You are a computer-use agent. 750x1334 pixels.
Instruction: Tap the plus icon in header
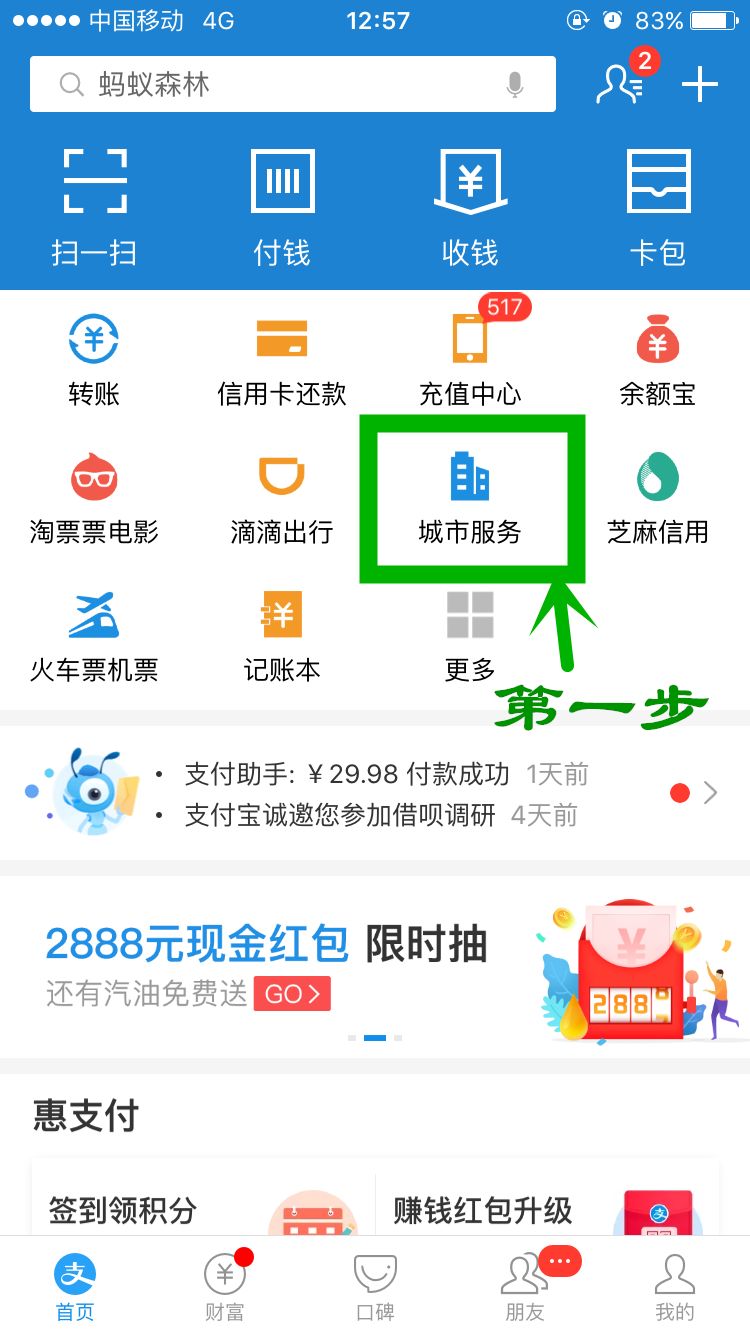[700, 85]
